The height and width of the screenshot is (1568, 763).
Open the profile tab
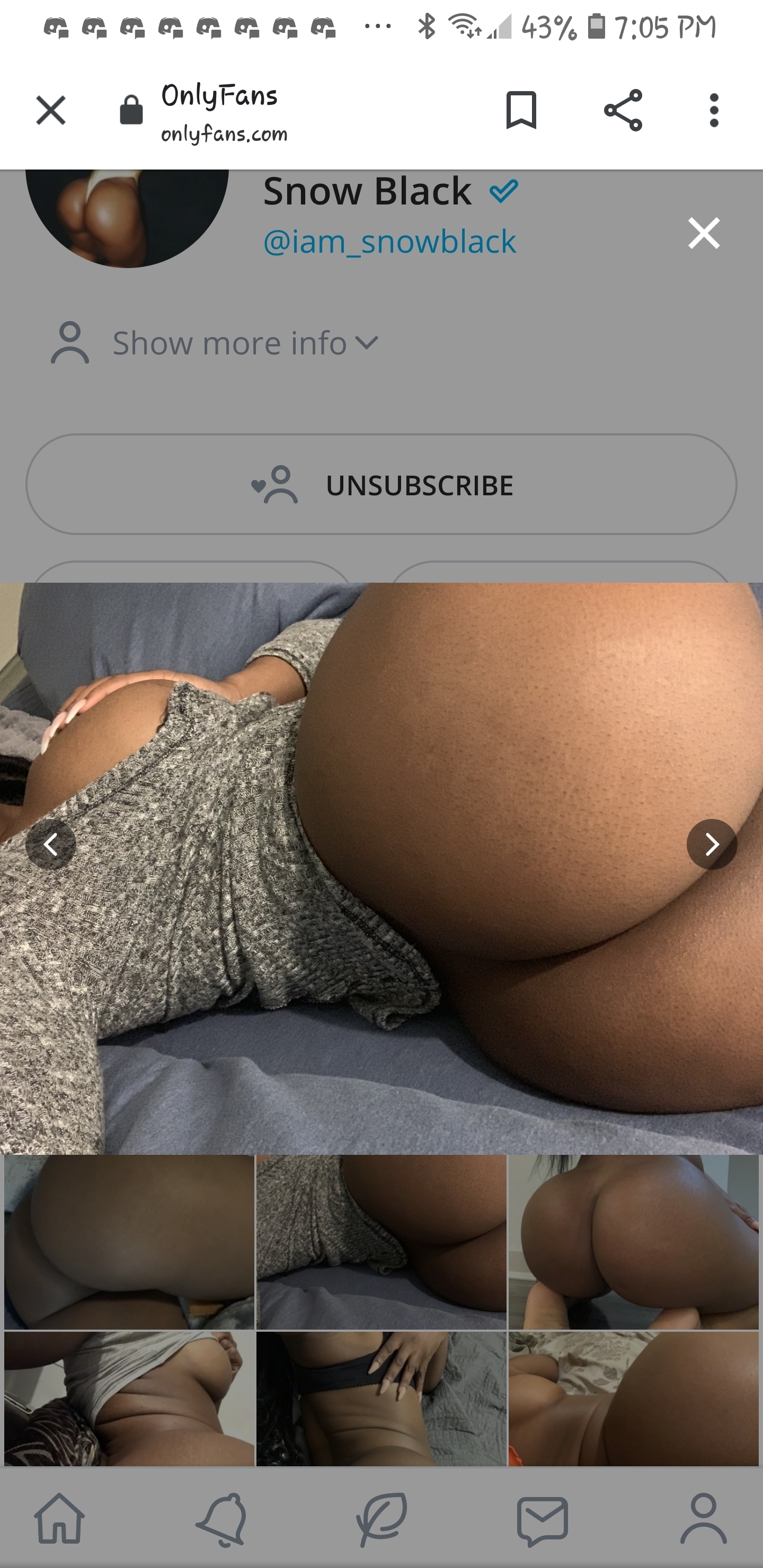(703, 1518)
